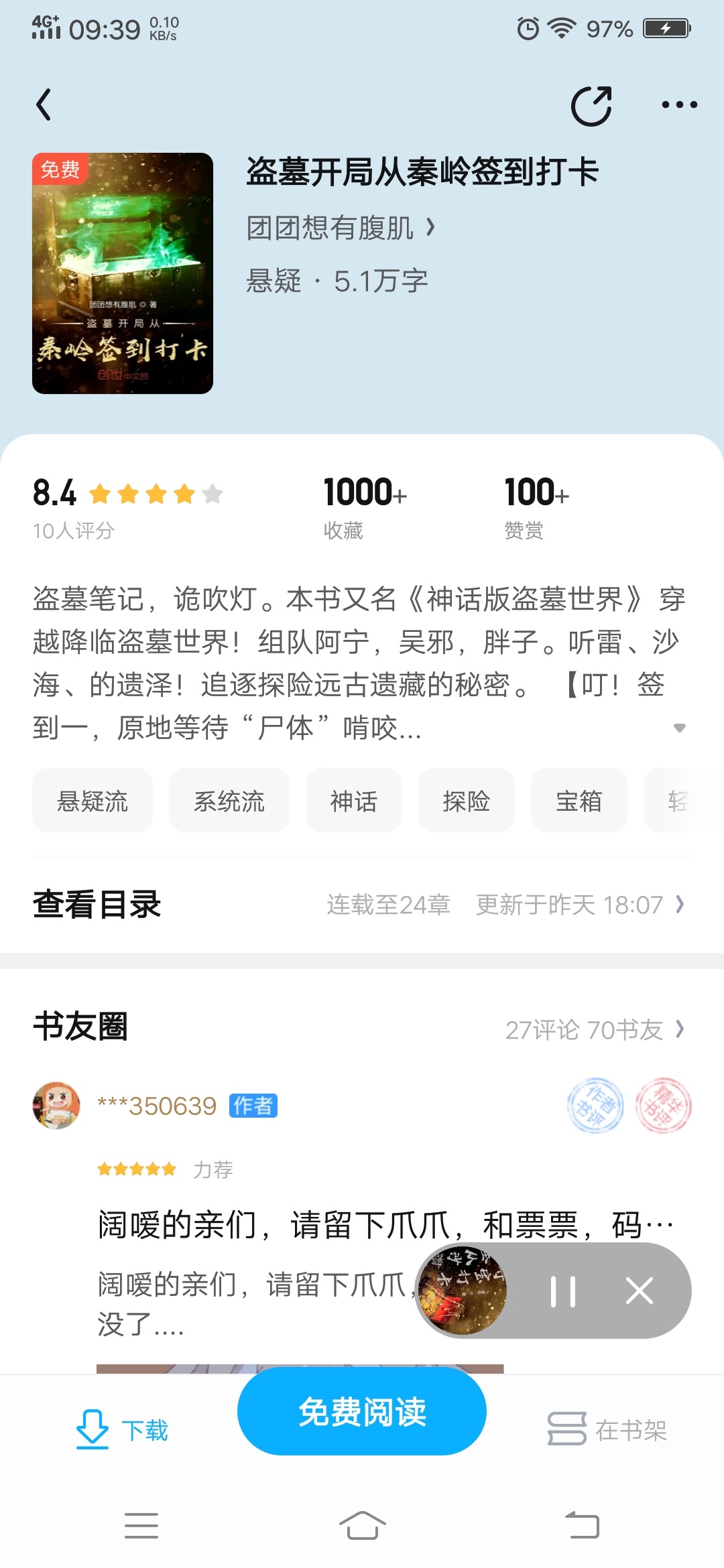The image size is (724, 1568).
Task: Select the 系统流 tag chip
Action: [x=229, y=801]
